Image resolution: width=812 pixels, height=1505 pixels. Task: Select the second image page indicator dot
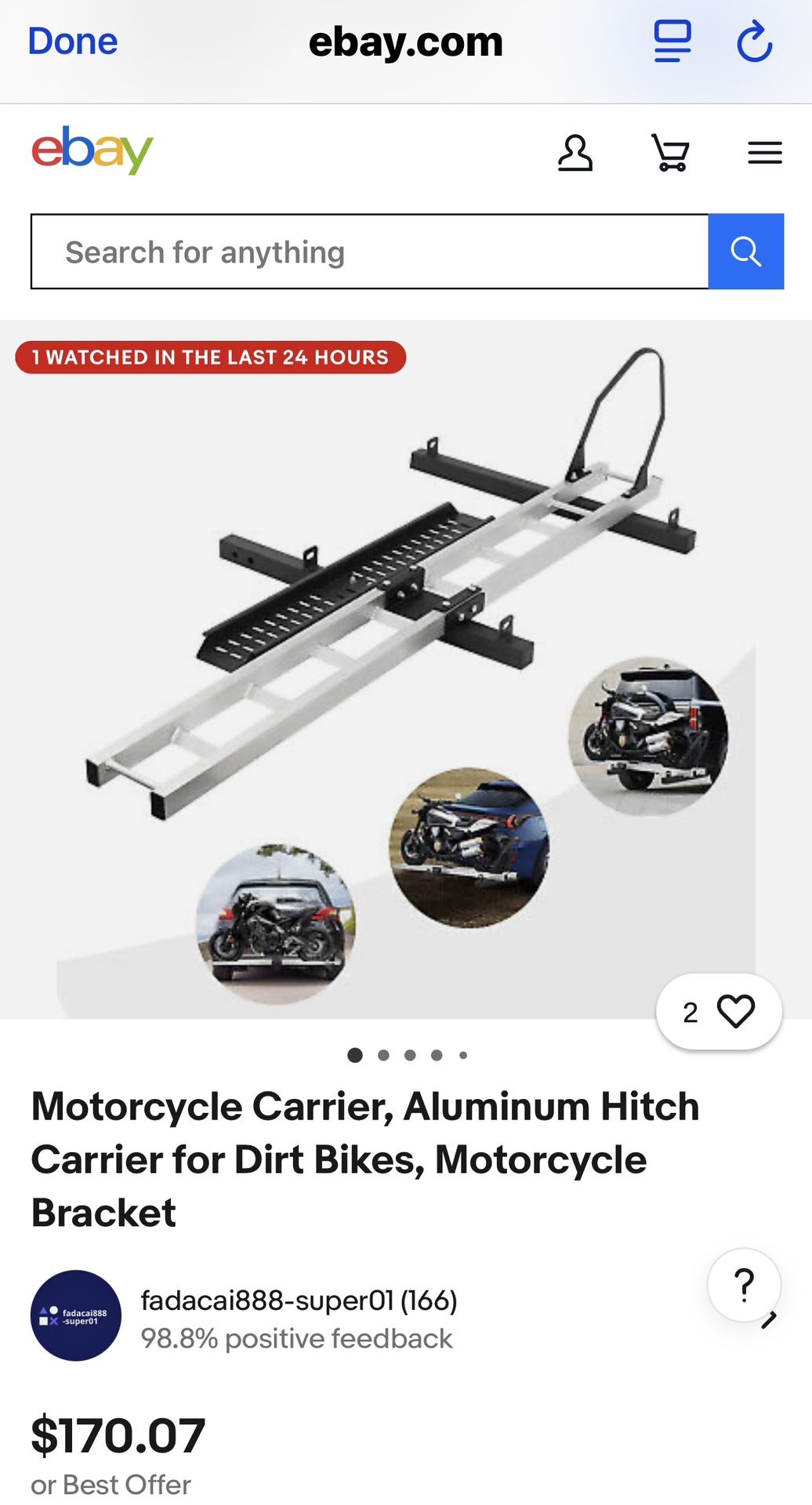(383, 1055)
